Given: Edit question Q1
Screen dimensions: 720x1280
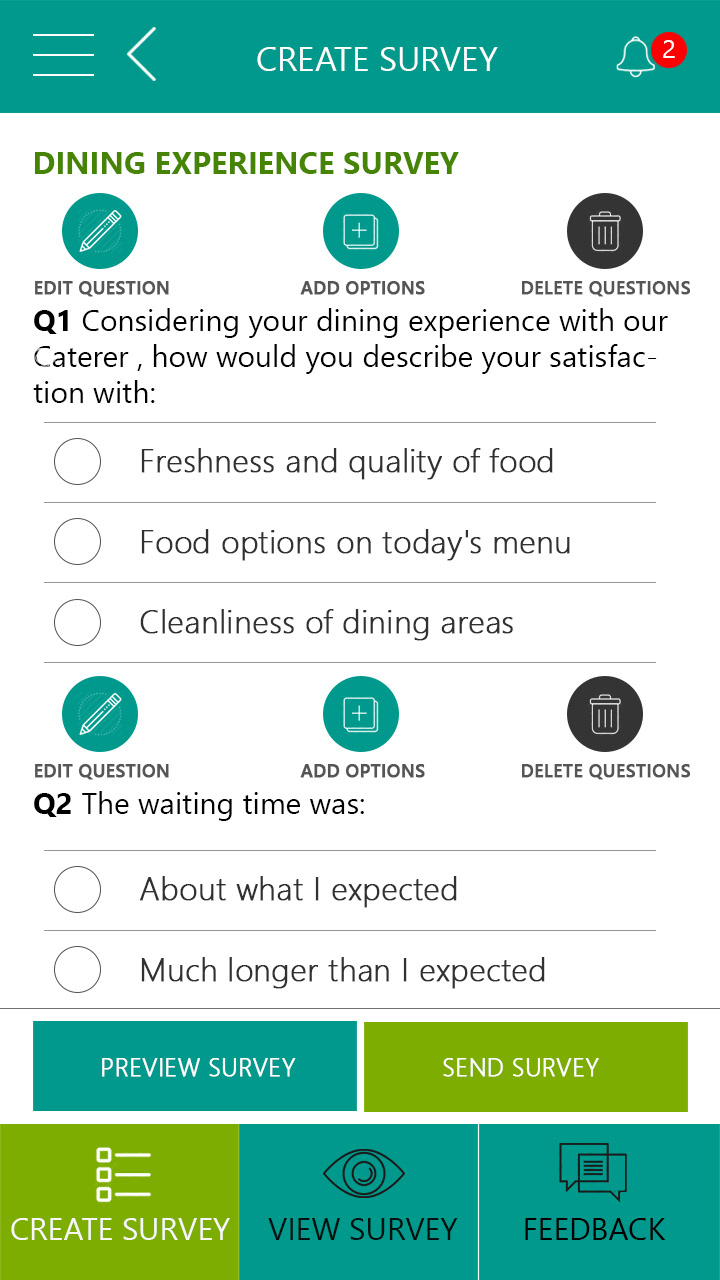Looking at the screenshot, I should point(100,232).
